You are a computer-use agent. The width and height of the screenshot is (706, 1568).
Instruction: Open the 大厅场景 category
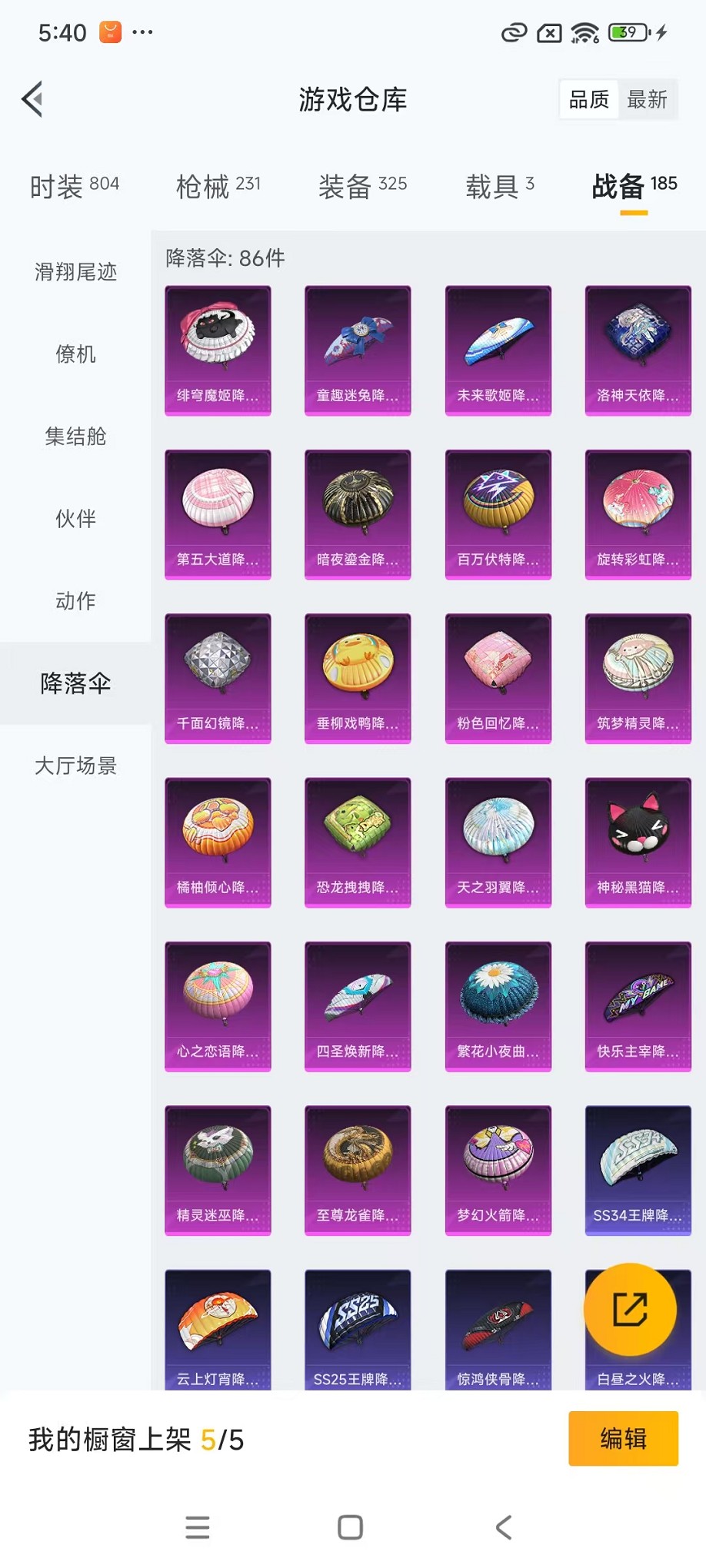click(75, 766)
